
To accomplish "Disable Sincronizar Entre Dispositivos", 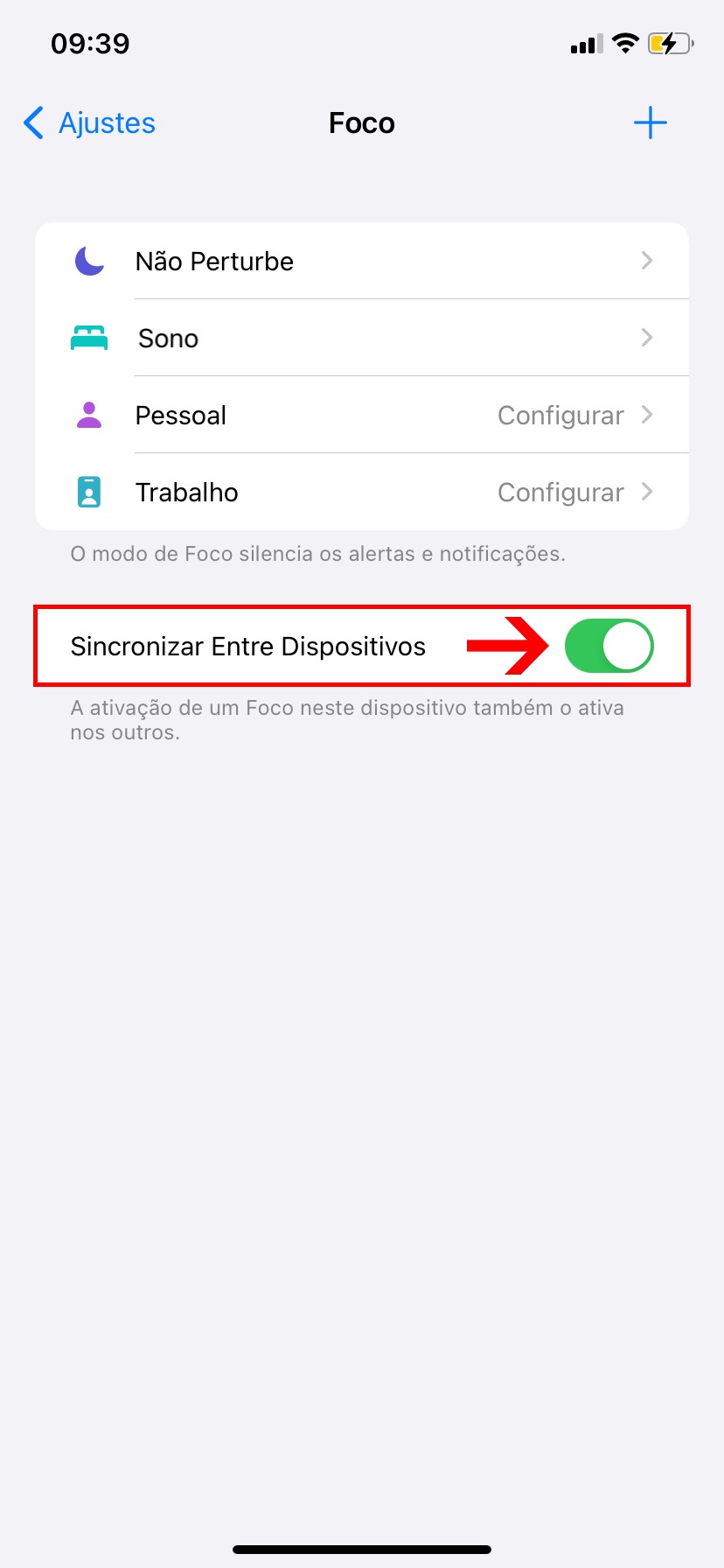I will (x=609, y=647).
